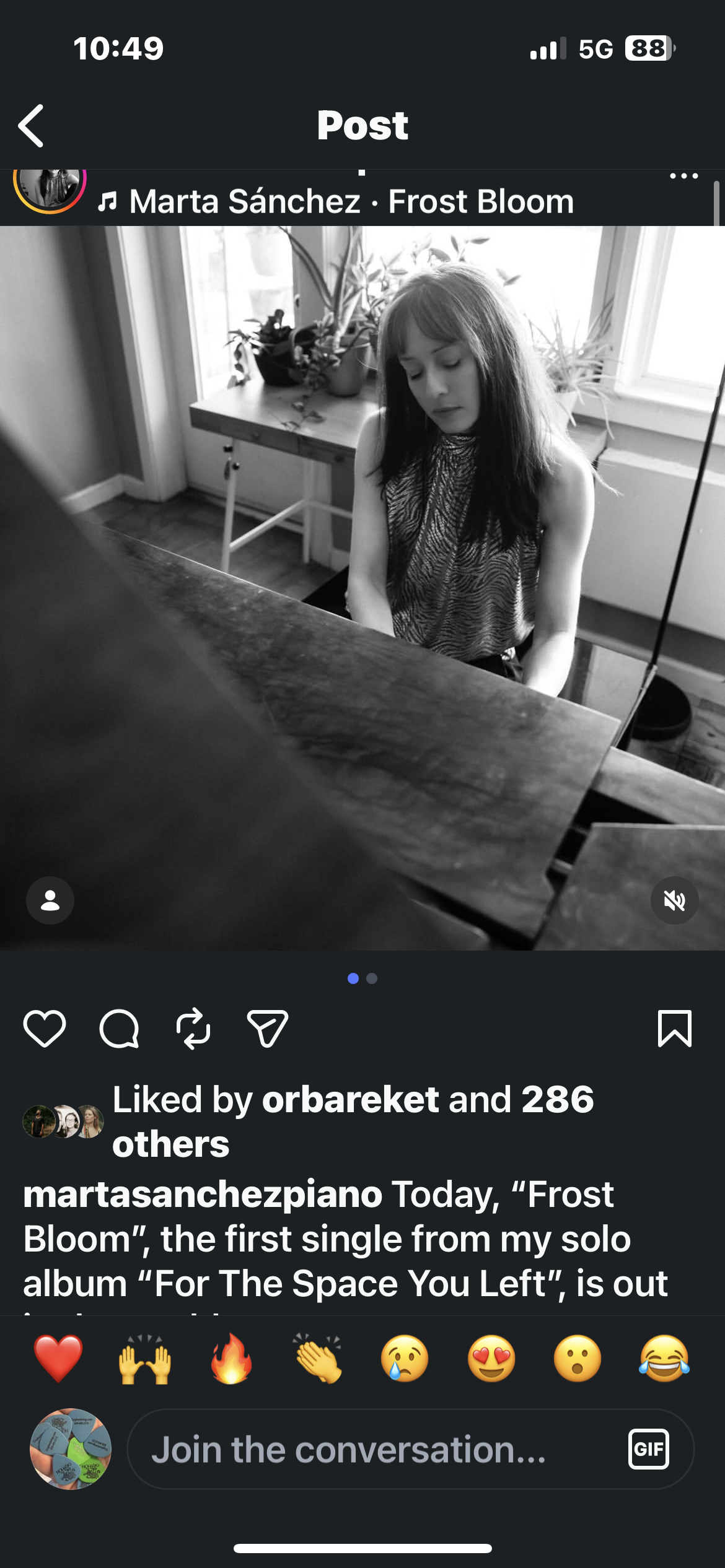Screen dimensions: 725x1568
Task: React with the fire emoji
Action: click(231, 1359)
